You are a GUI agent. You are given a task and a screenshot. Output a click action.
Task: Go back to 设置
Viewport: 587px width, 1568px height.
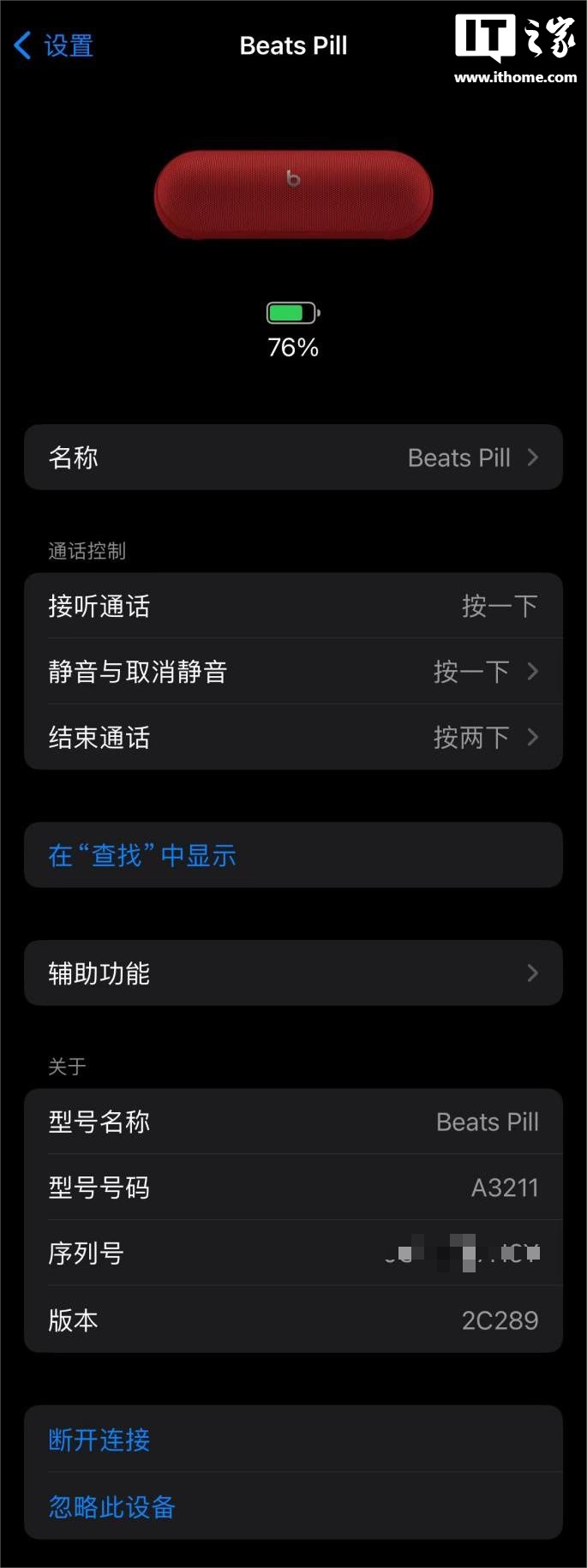(x=54, y=45)
